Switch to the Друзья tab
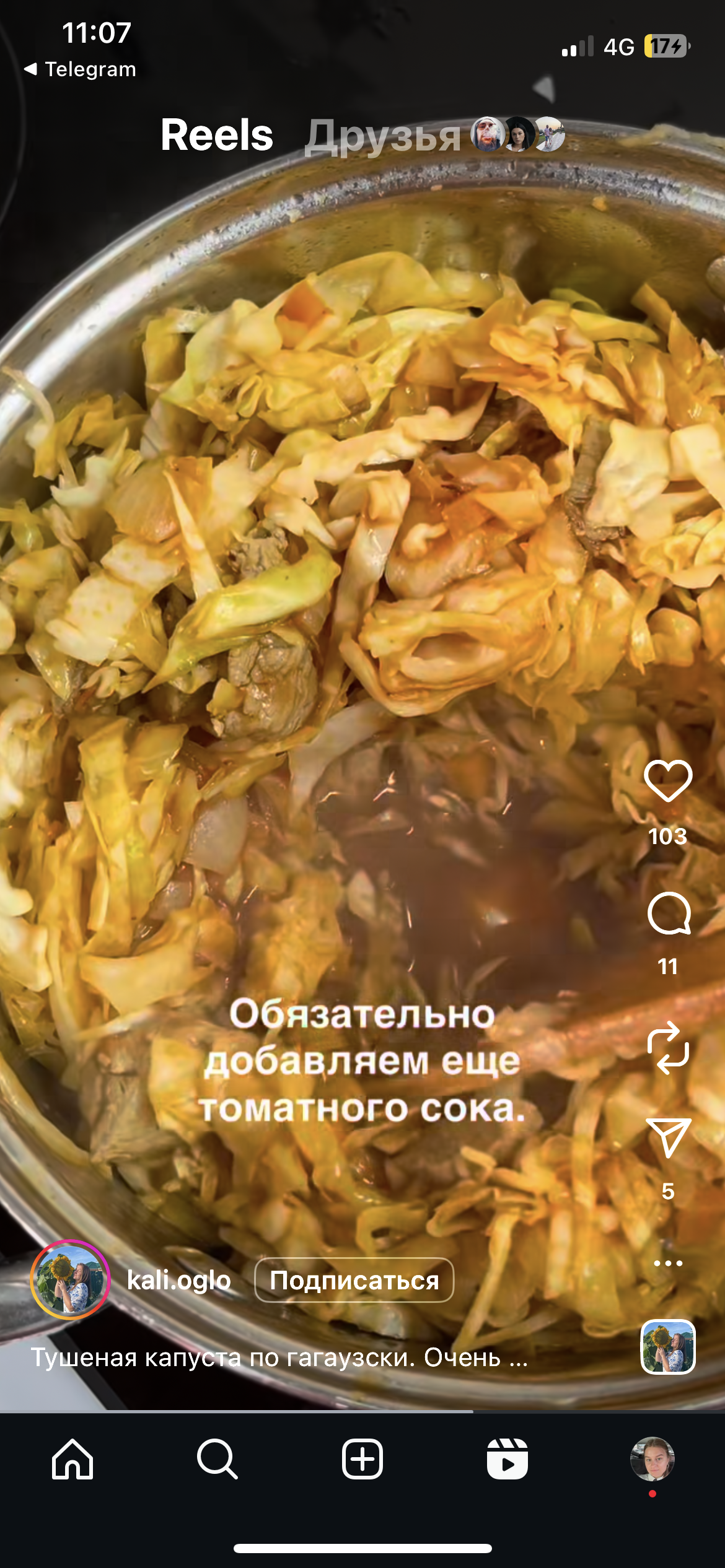The height and width of the screenshot is (1568, 725). coord(382,136)
